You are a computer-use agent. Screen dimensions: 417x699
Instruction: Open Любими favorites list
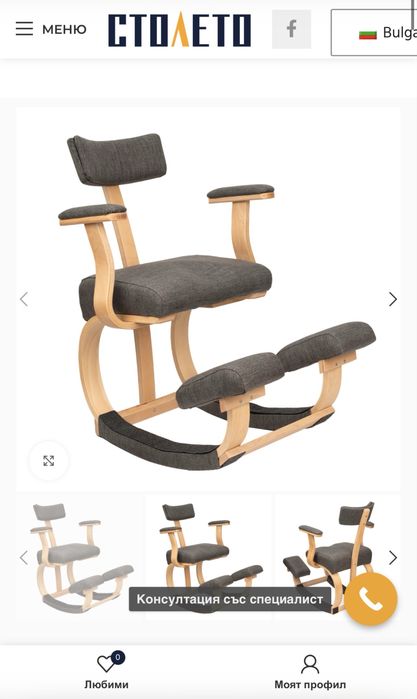click(x=106, y=671)
